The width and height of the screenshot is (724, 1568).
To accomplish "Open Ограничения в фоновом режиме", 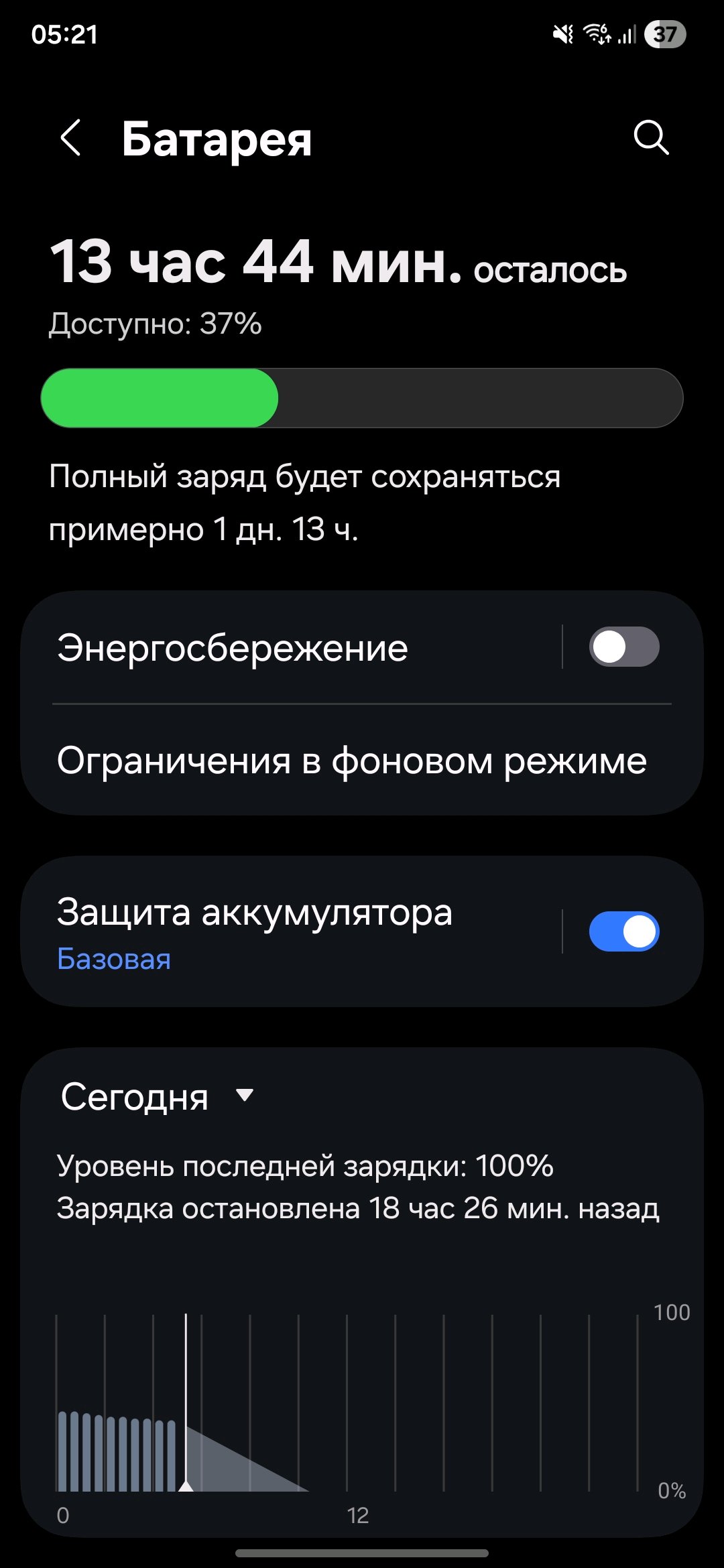I will coord(353,761).
